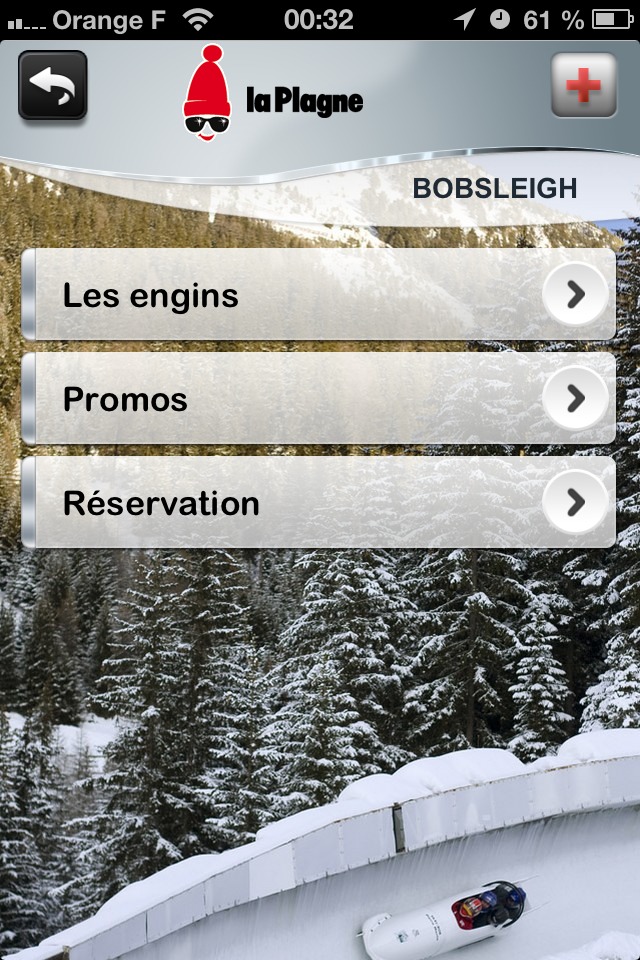Go back using the arrow button
This screenshot has width=640, height=960.
[x=53, y=86]
